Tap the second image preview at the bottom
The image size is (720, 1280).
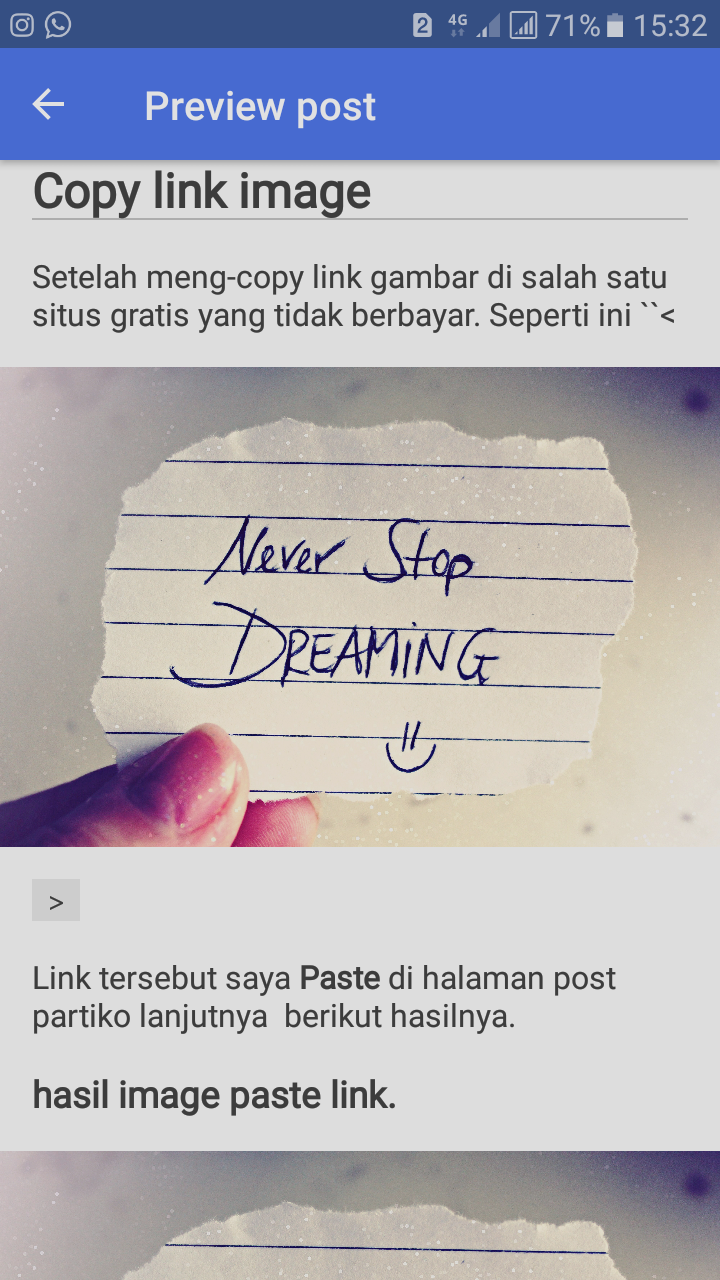pos(360,1215)
